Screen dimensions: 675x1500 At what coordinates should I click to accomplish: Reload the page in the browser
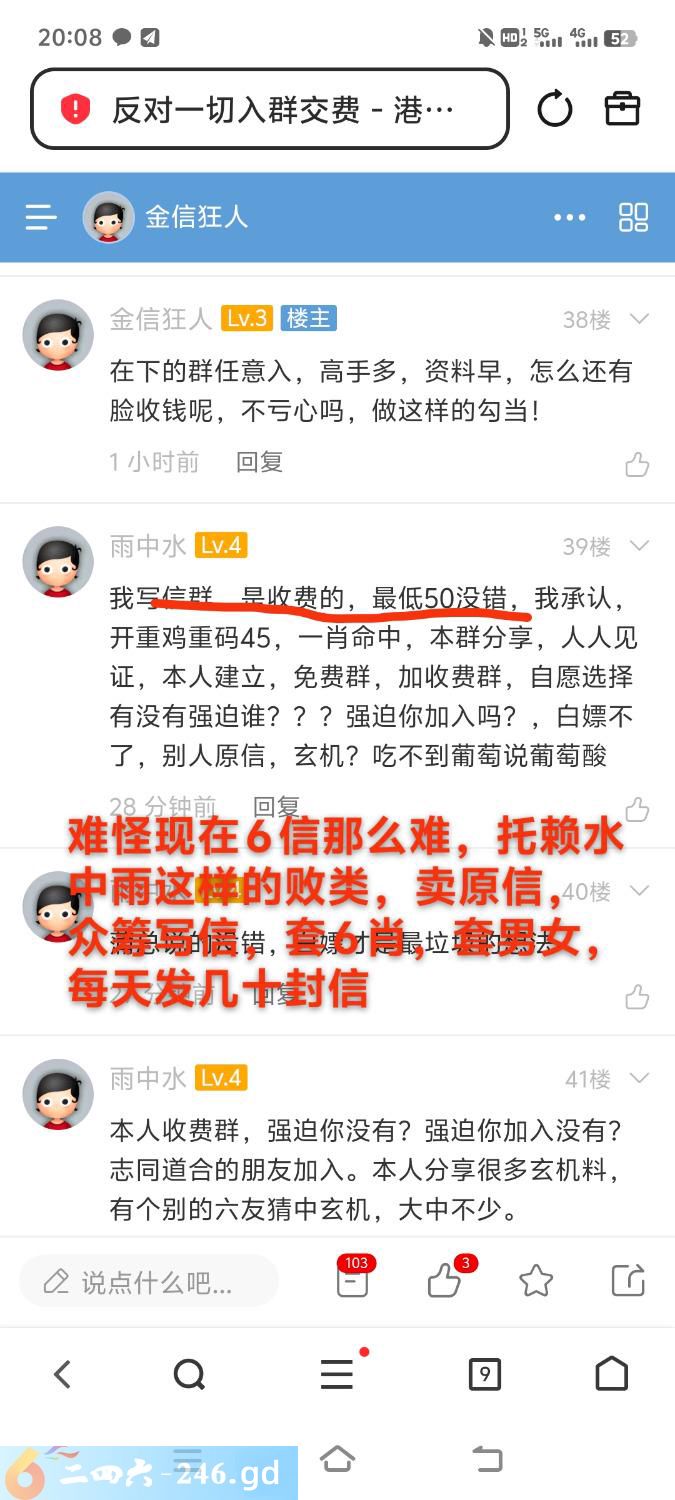[x=555, y=109]
